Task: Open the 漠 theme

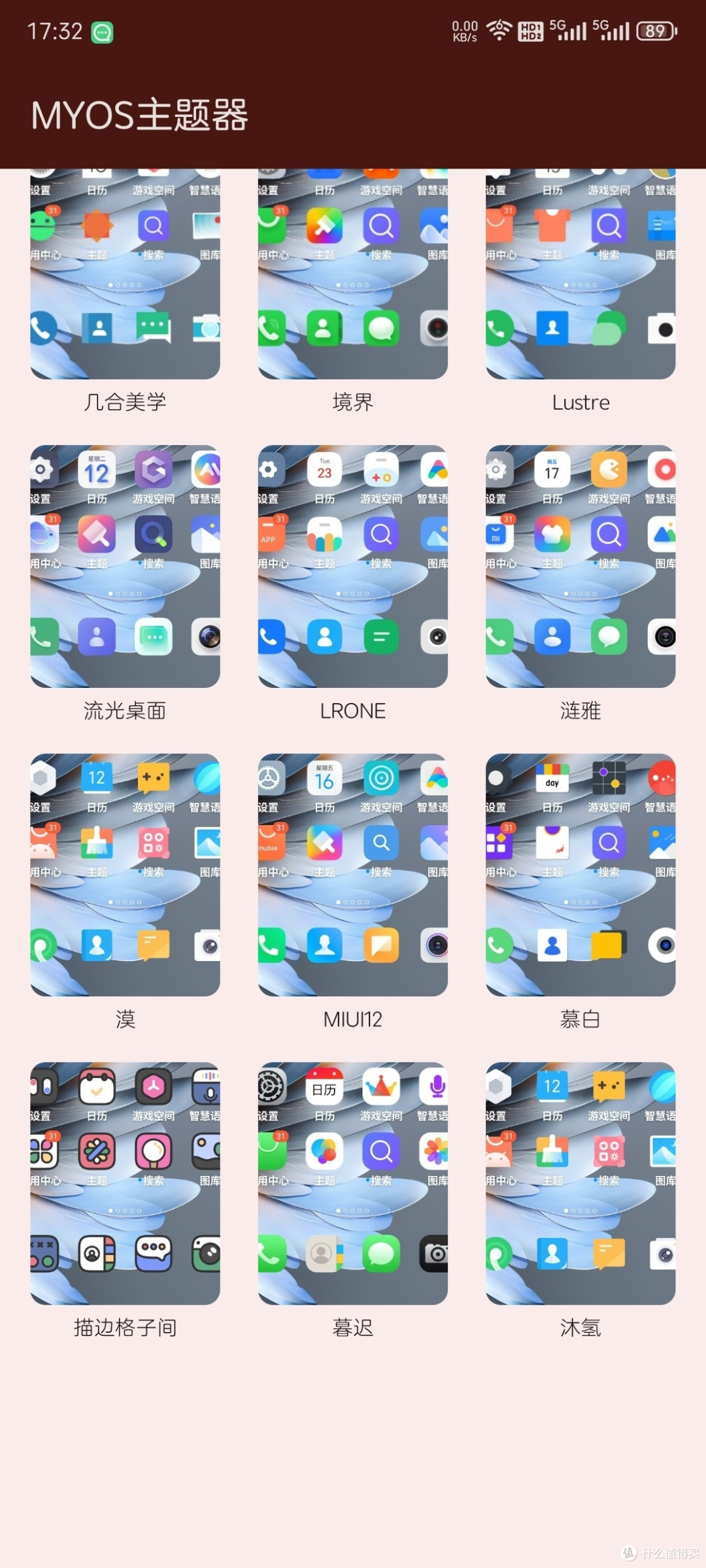Action: [x=125, y=875]
